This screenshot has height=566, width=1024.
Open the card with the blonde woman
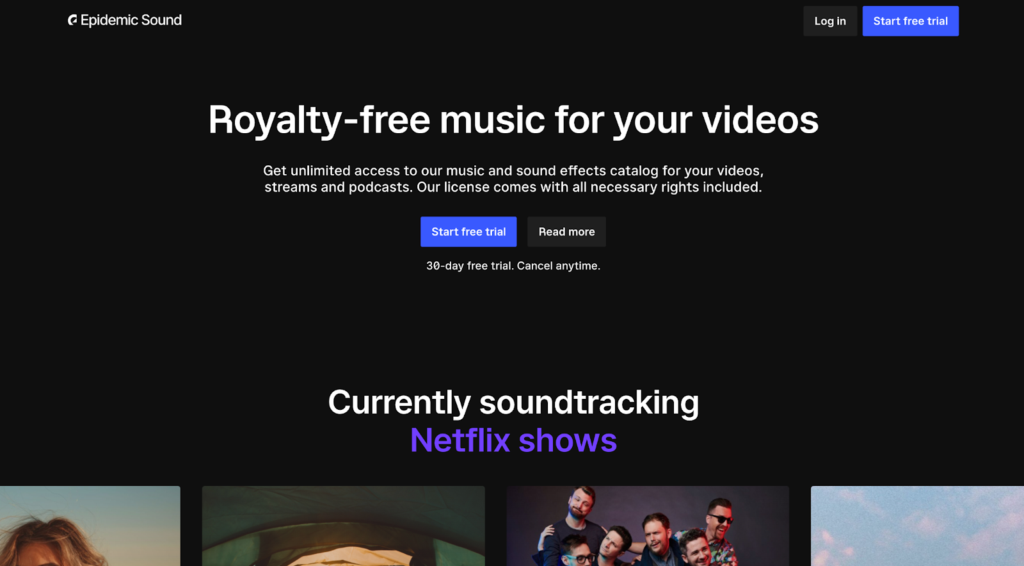[x=90, y=526]
